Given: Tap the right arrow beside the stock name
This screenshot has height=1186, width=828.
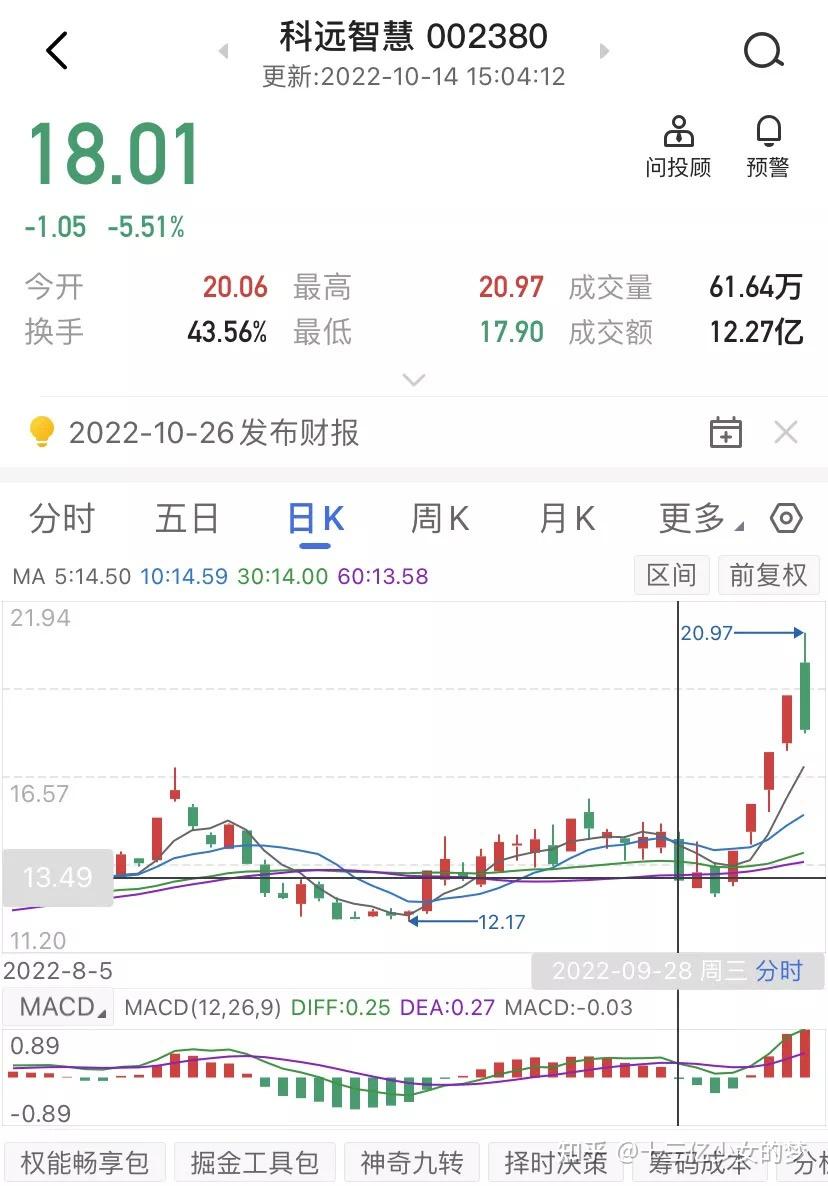Looking at the screenshot, I should tap(607, 52).
